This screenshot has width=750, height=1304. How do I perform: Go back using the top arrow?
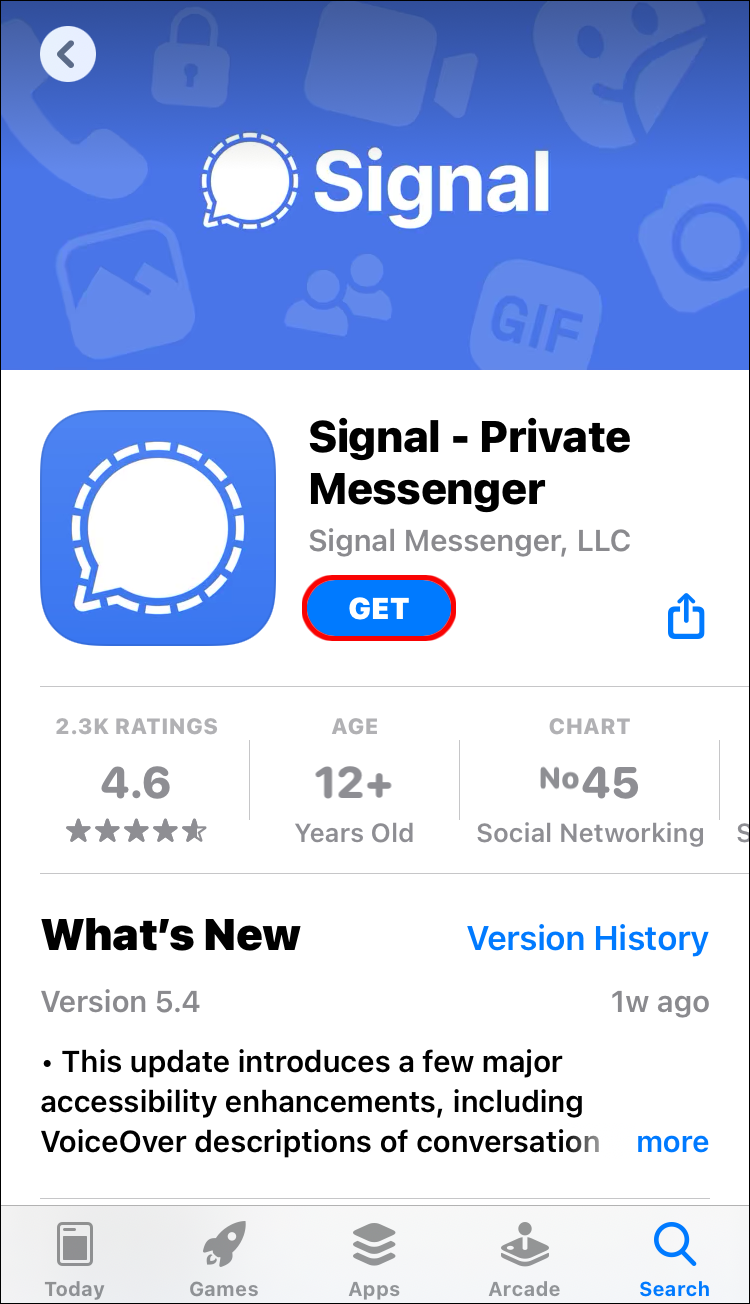click(68, 54)
